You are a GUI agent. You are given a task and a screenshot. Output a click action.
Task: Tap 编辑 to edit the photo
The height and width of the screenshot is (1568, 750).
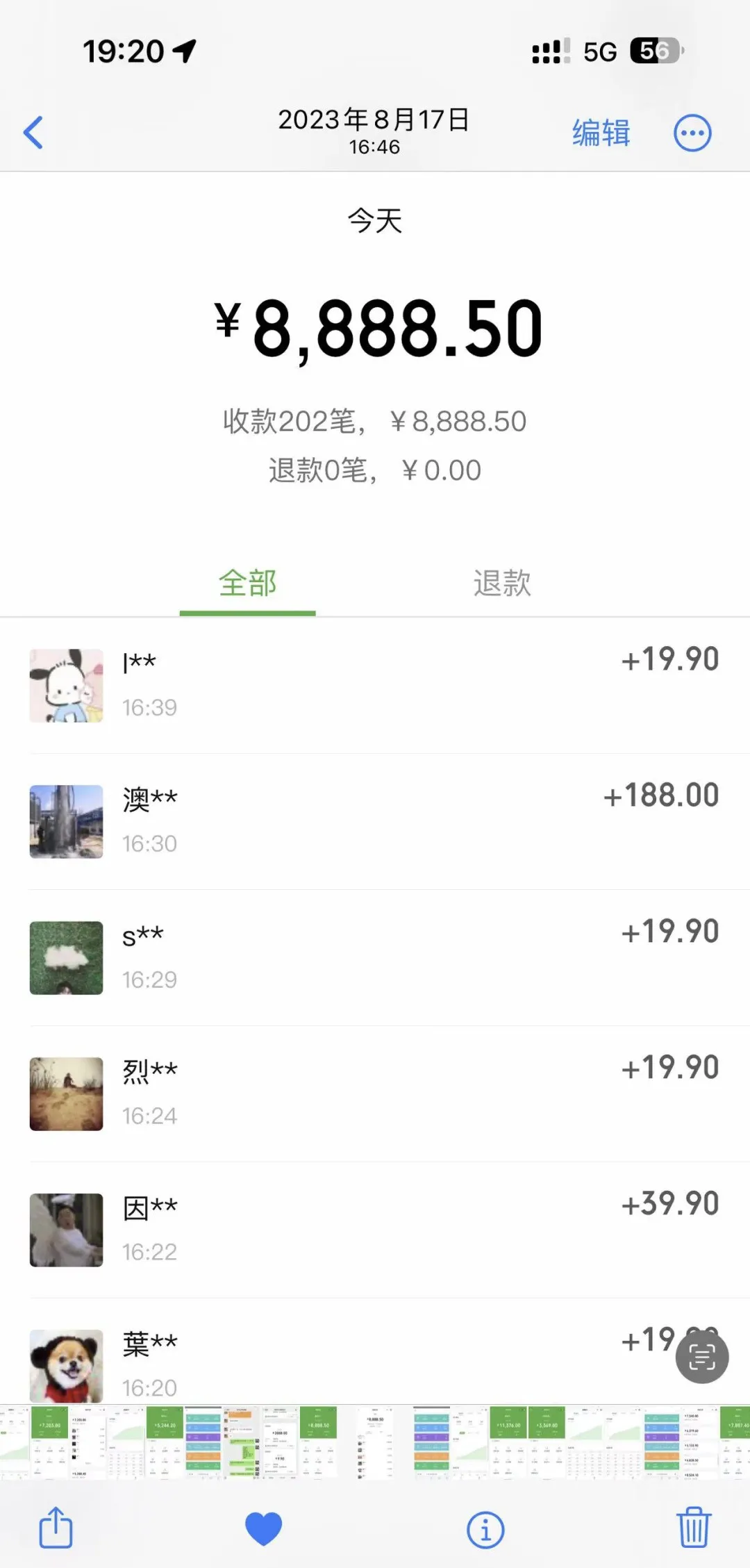pyautogui.click(x=600, y=132)
